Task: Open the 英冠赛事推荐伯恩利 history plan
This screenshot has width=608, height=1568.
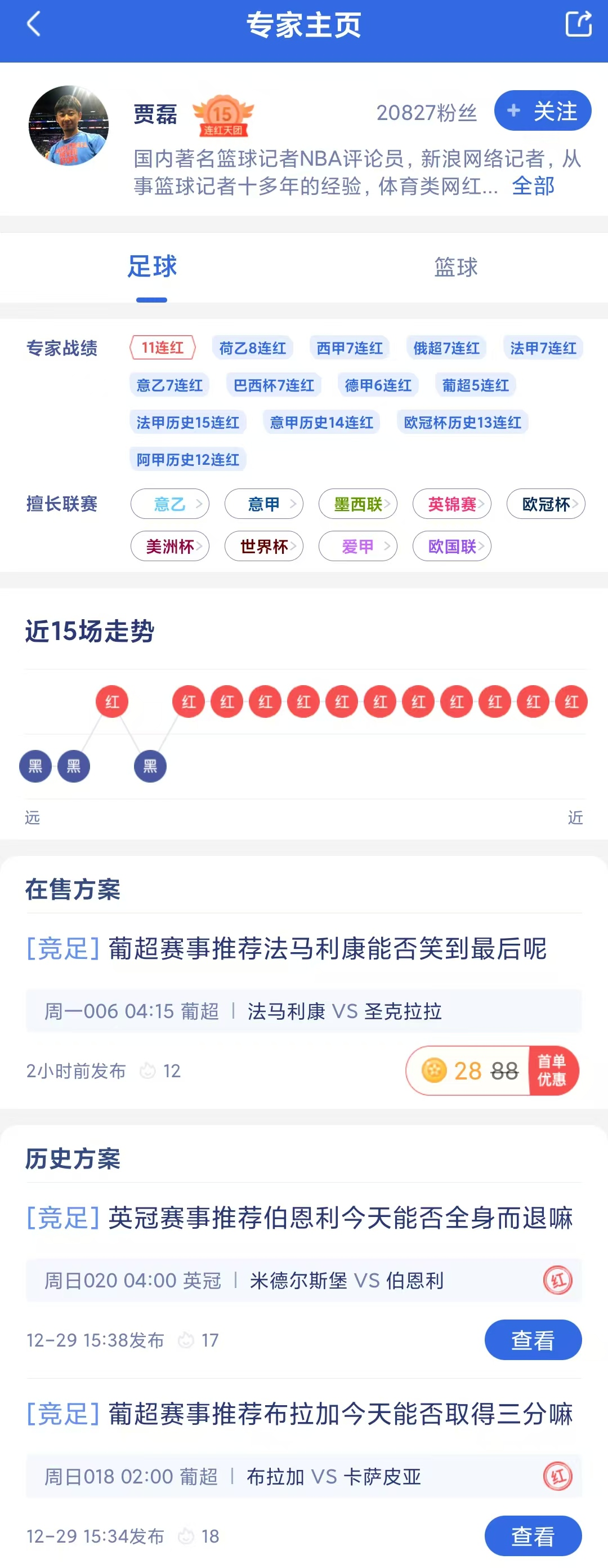Action: pos(299,1219)
